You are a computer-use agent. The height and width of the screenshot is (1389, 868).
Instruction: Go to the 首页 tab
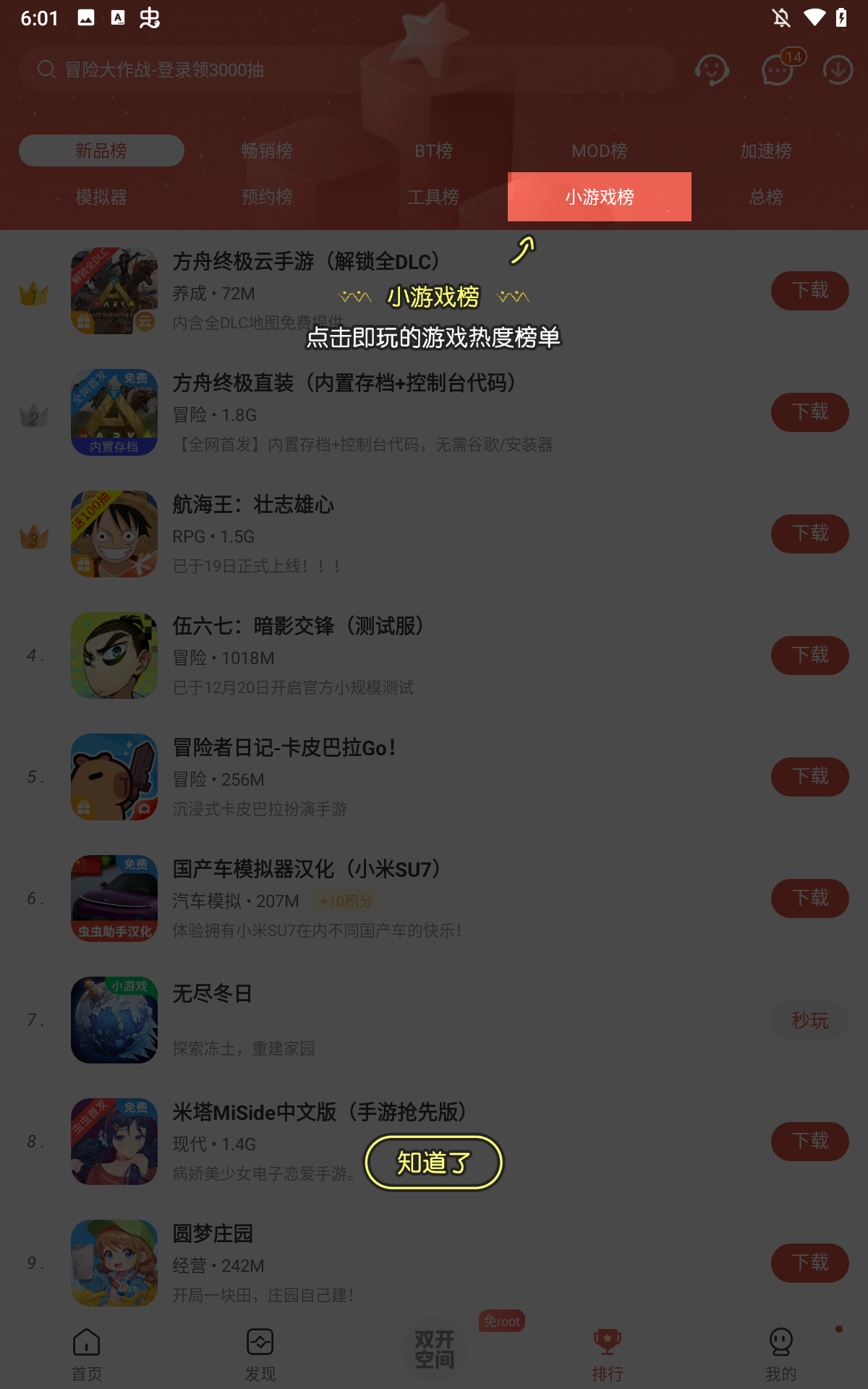click(87, 1354)
